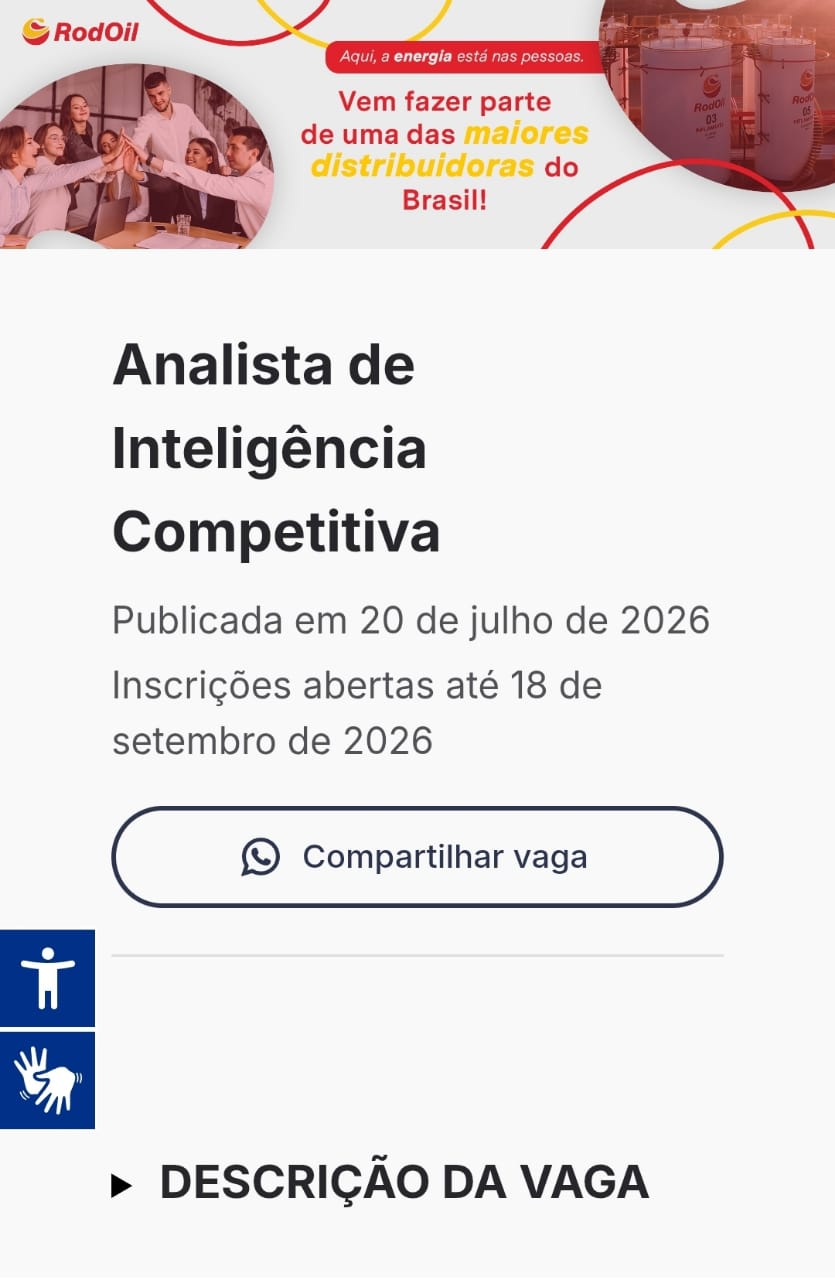
Task: Tap the Compartilhar vaga button
Action: tap(417, 857)
